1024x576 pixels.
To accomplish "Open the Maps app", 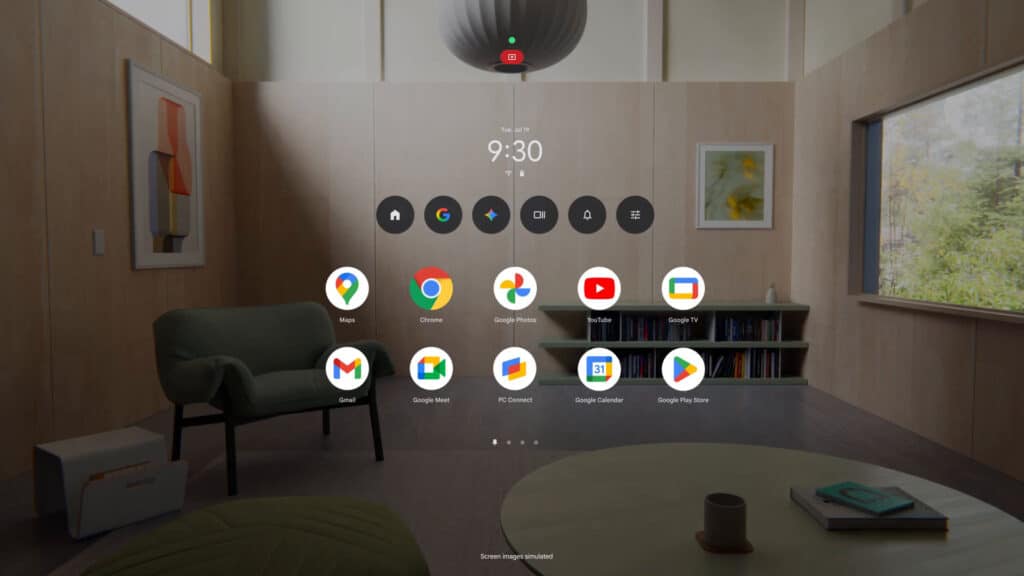I will click(x=347, y=288).
